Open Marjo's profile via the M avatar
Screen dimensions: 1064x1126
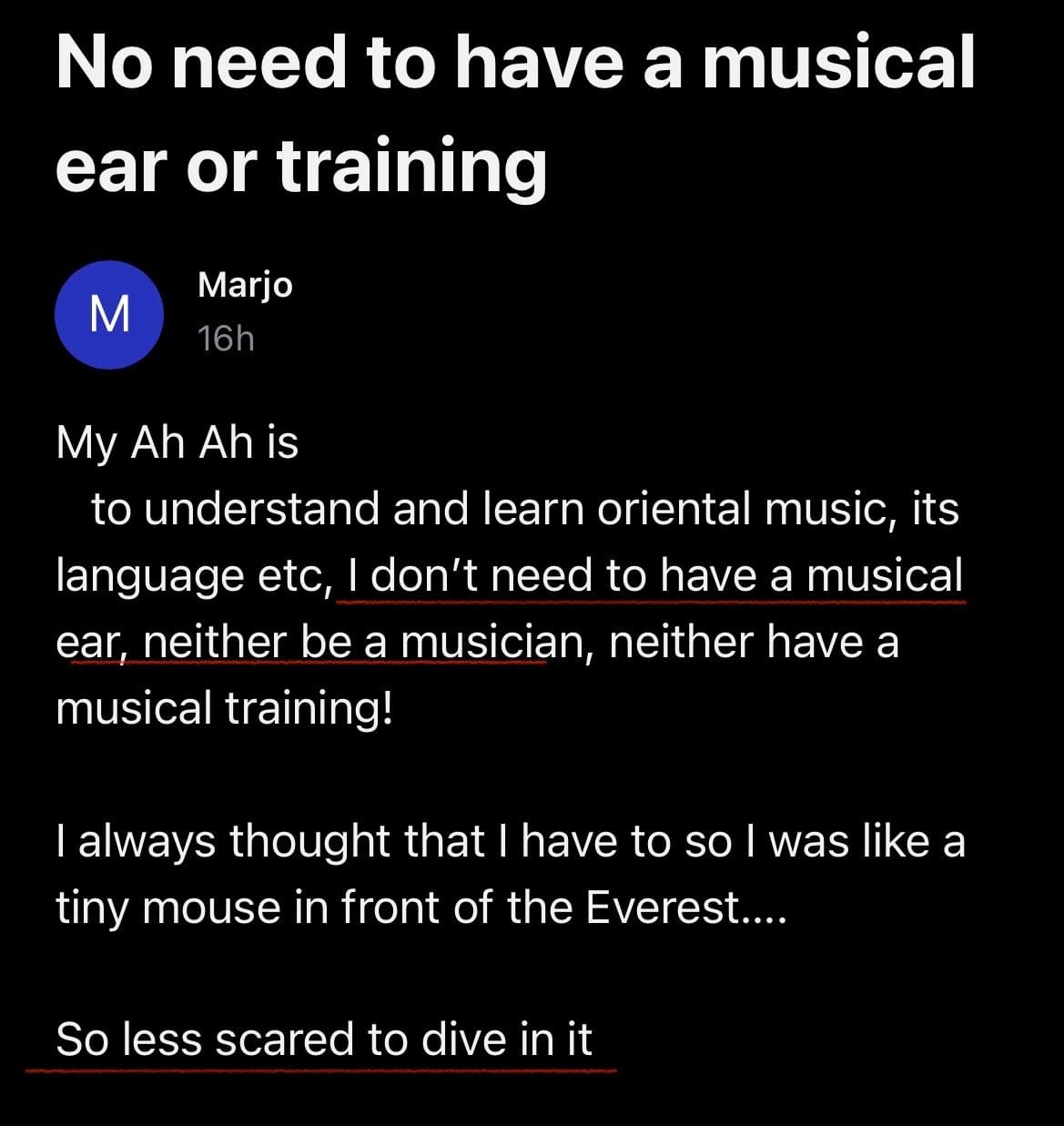tap(110, 315)
